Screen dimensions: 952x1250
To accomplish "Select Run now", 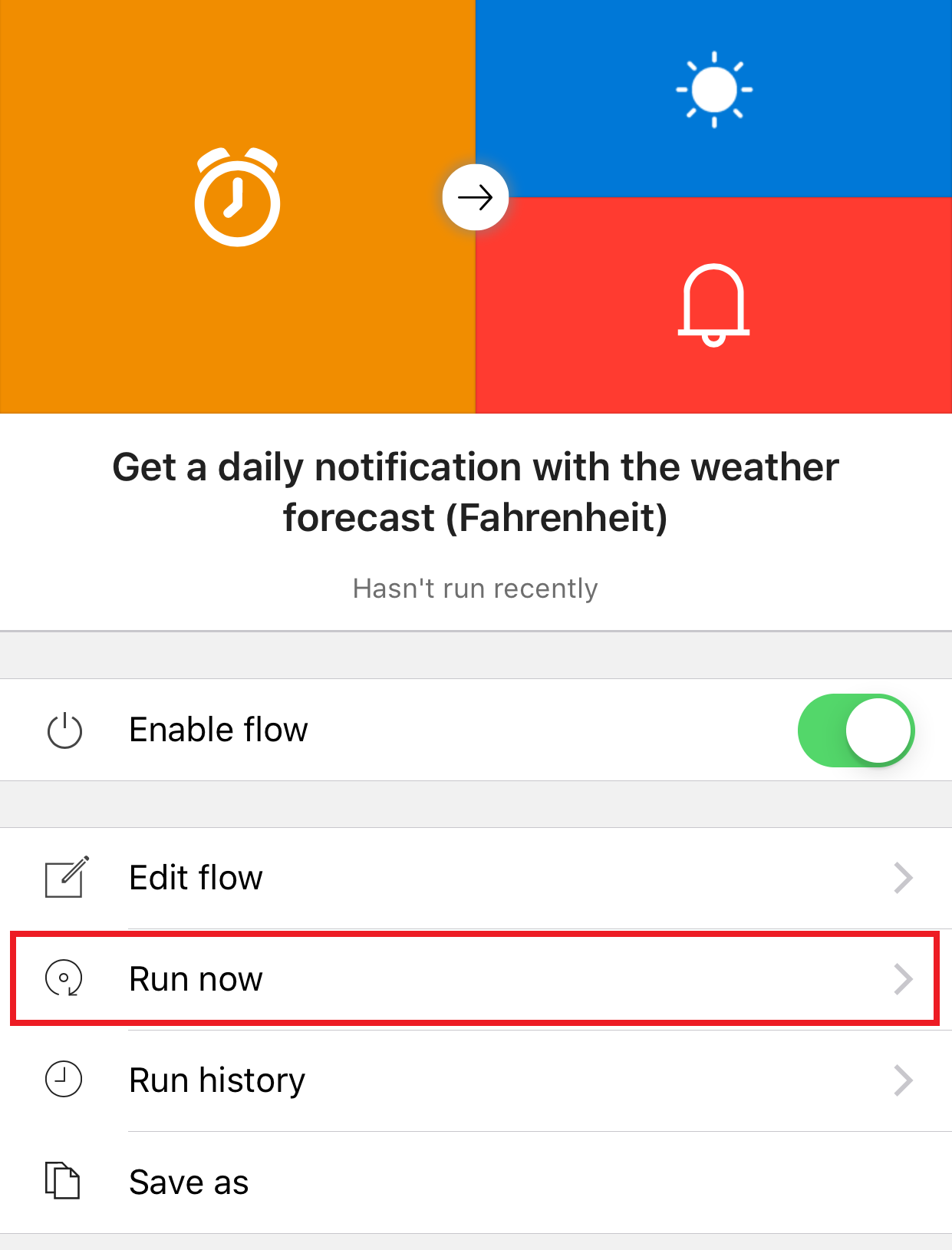I will point(476,979).
